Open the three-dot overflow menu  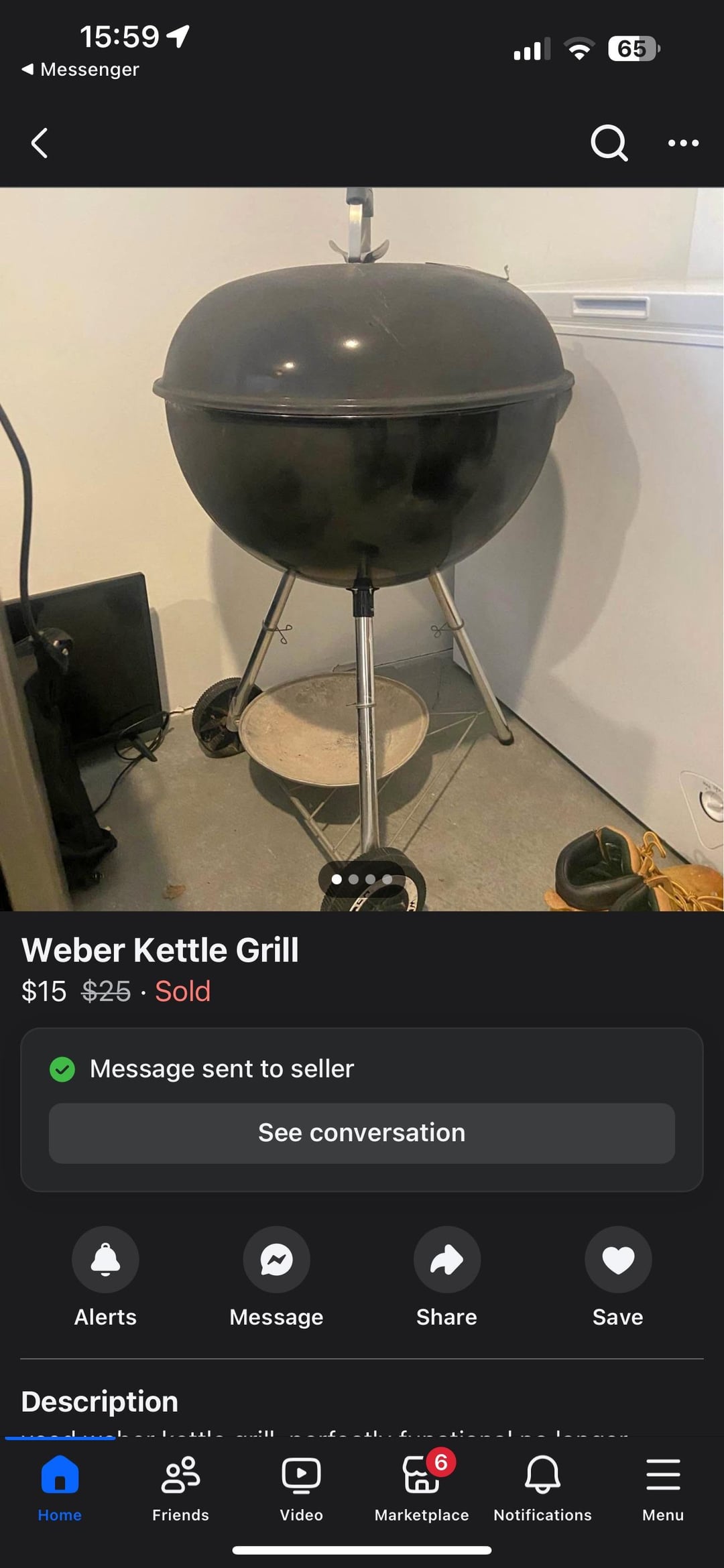pos(683,143)
